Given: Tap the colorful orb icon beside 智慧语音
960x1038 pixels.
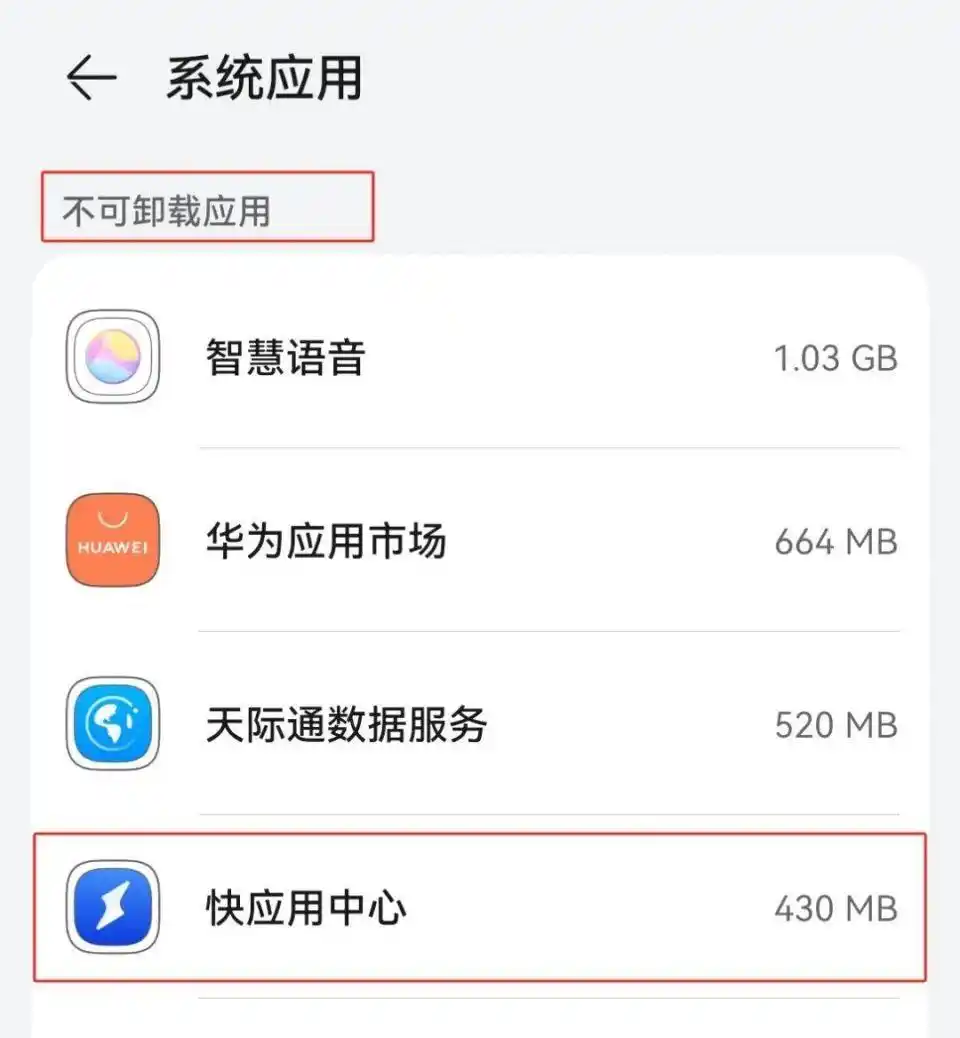Looking at the screenshot, I should 111,358.
